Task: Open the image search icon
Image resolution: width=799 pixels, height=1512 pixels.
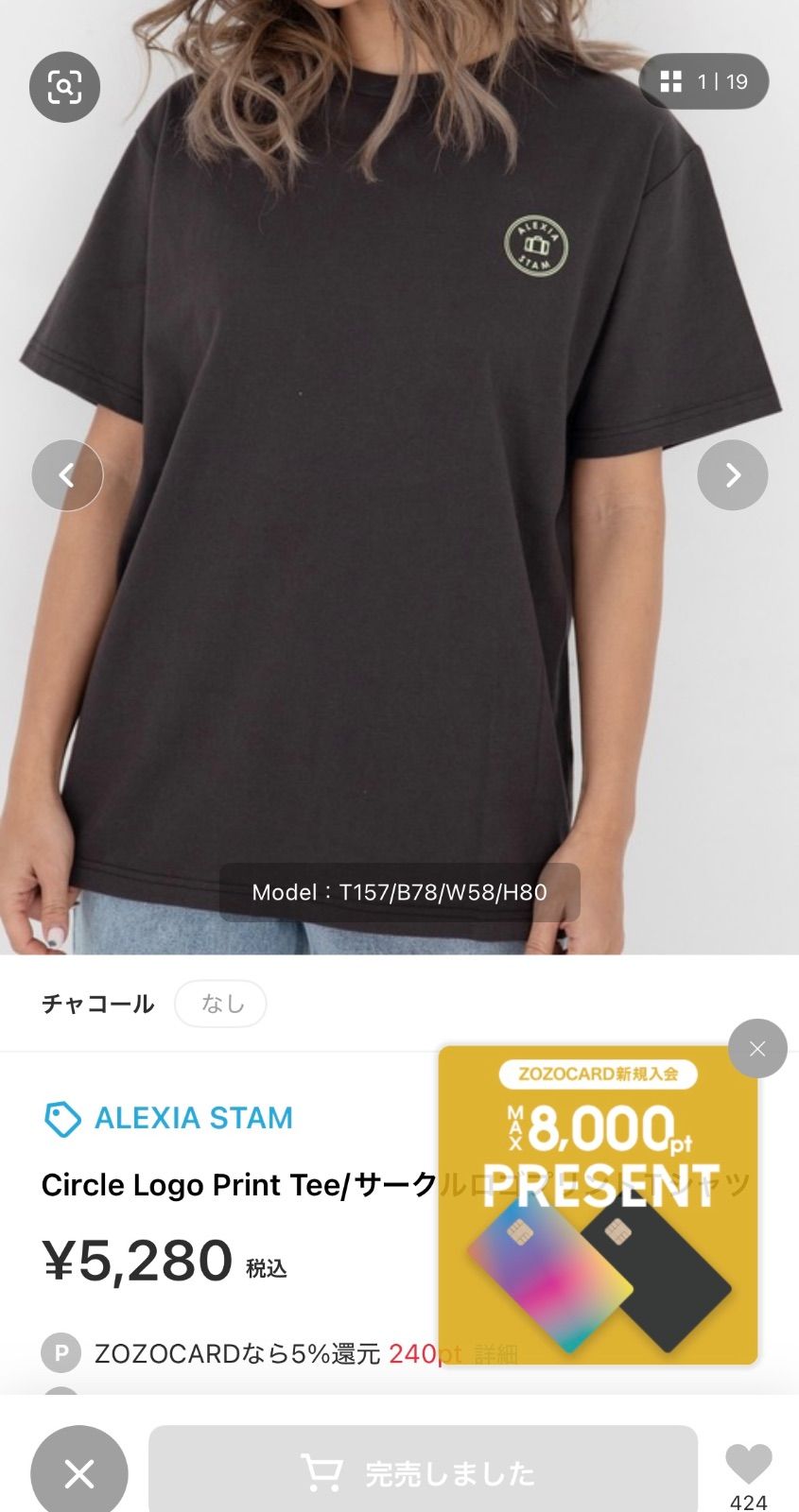Action: [x=64, y=87]
